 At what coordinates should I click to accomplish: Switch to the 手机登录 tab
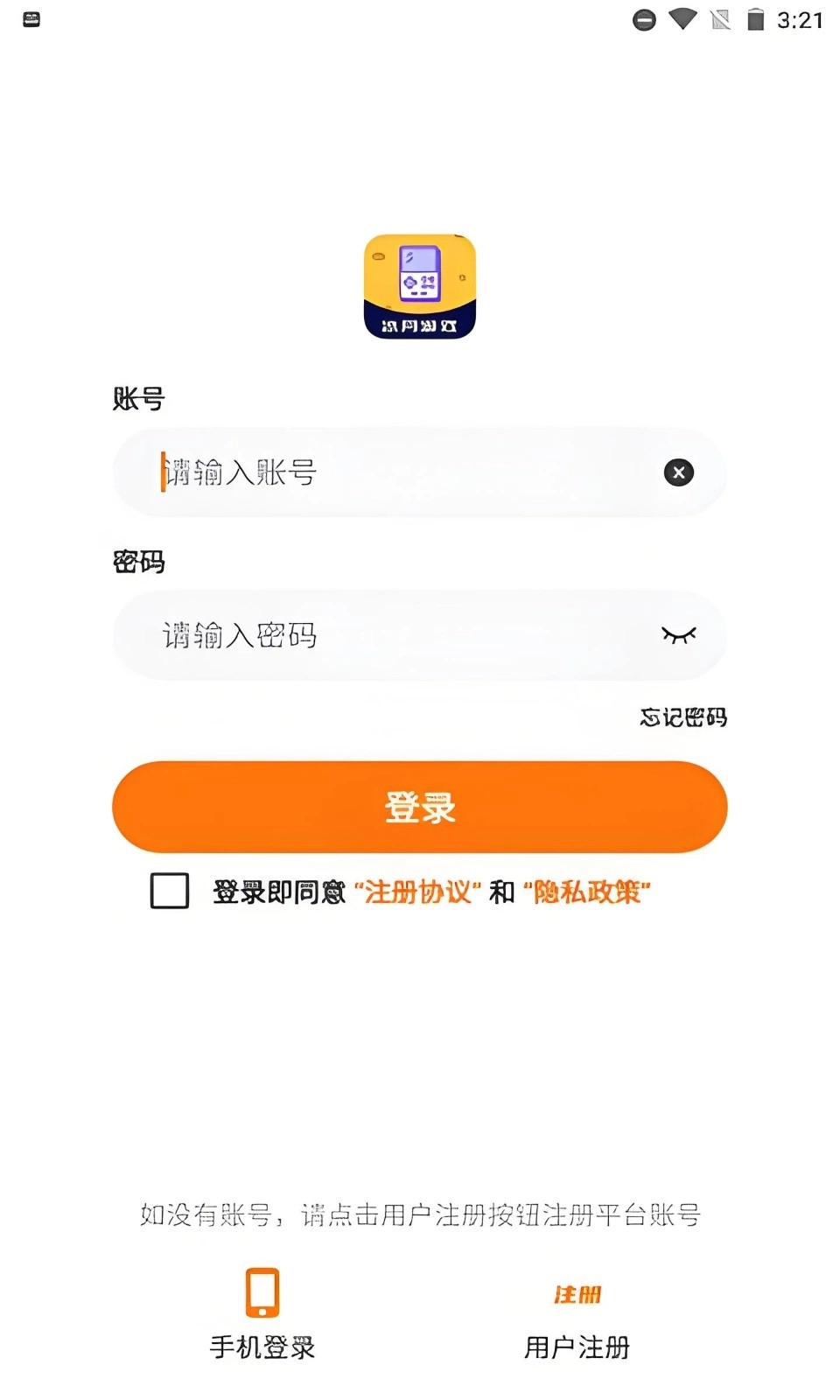262,1347
